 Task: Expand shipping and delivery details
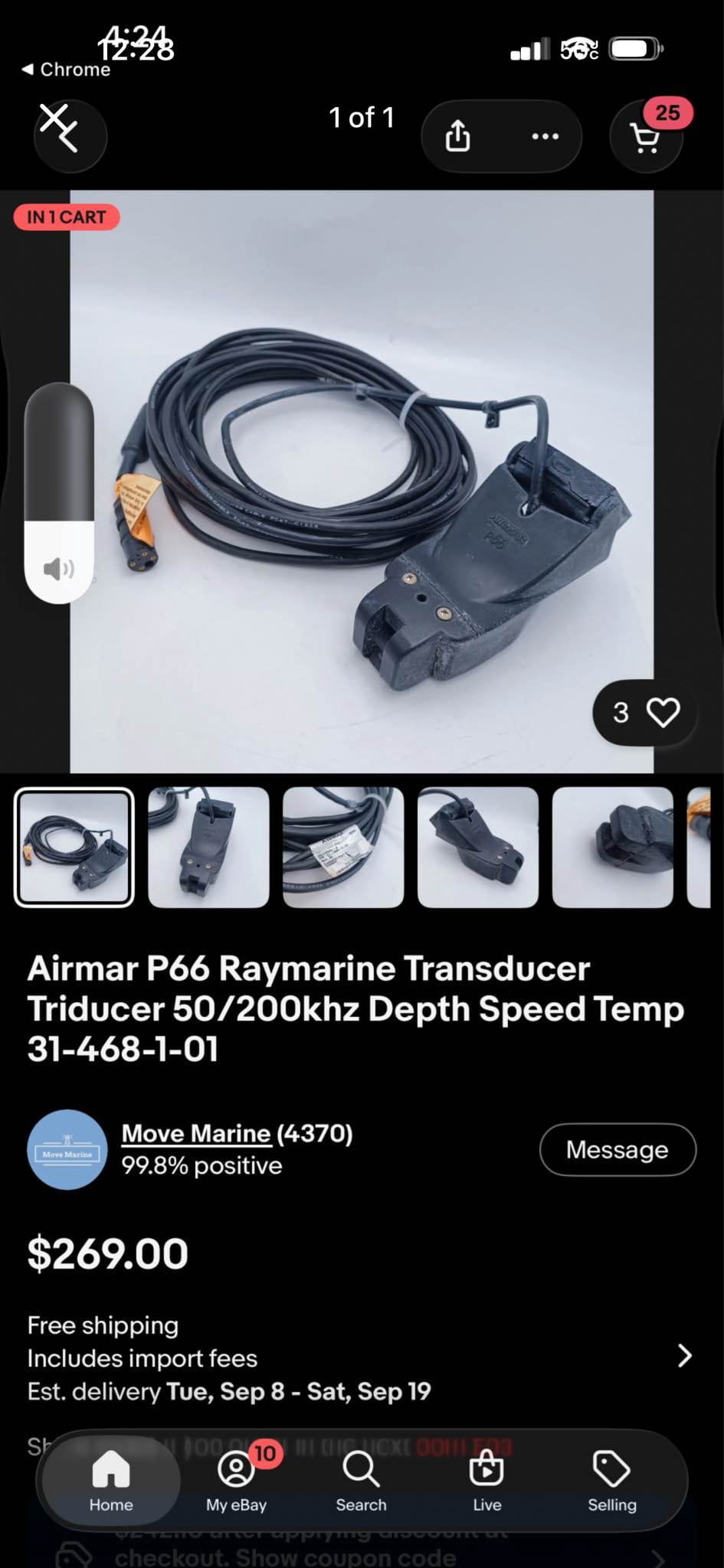(684, 1356)
